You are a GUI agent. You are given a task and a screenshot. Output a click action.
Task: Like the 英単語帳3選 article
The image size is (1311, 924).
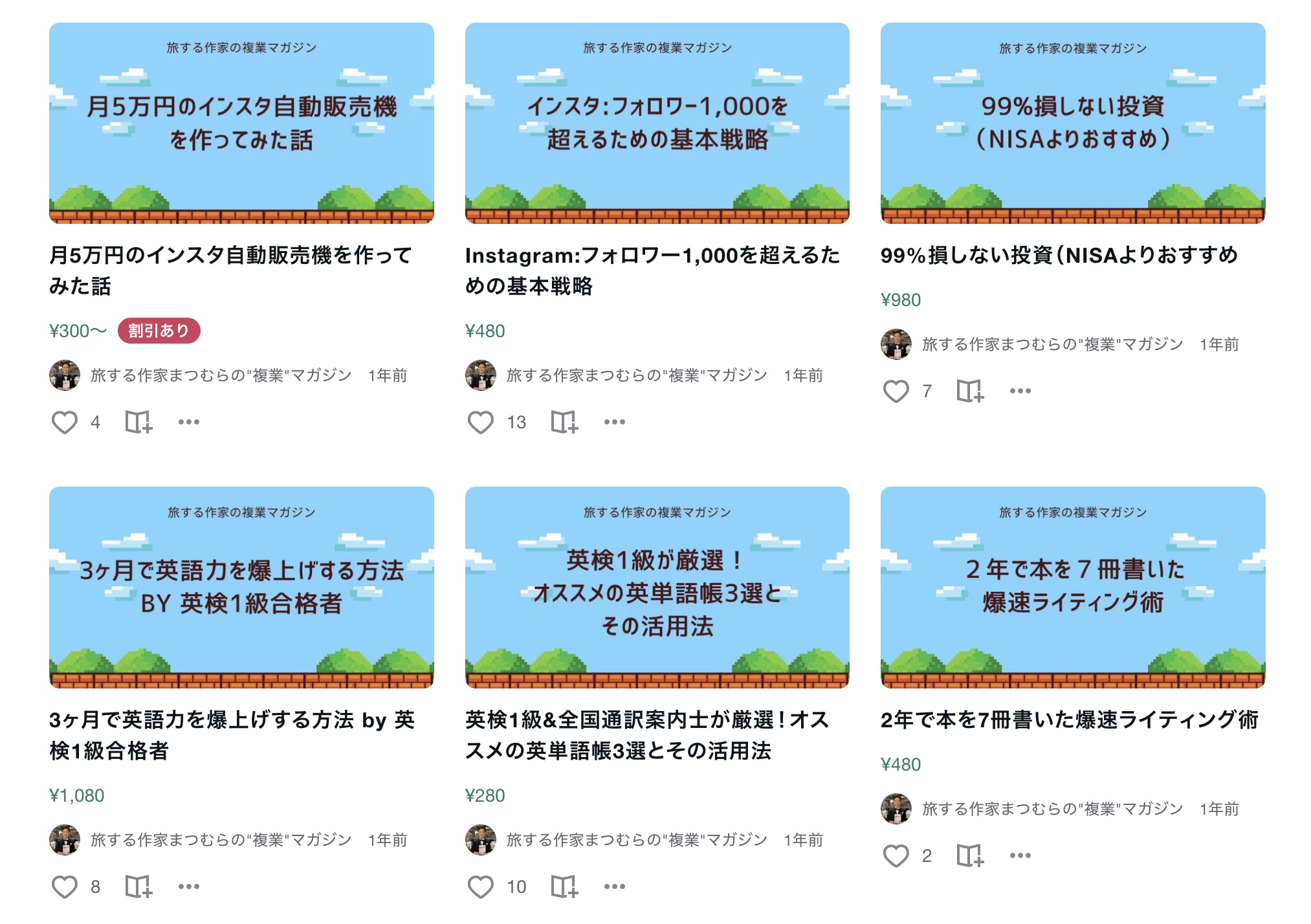[x=480, y=886]
